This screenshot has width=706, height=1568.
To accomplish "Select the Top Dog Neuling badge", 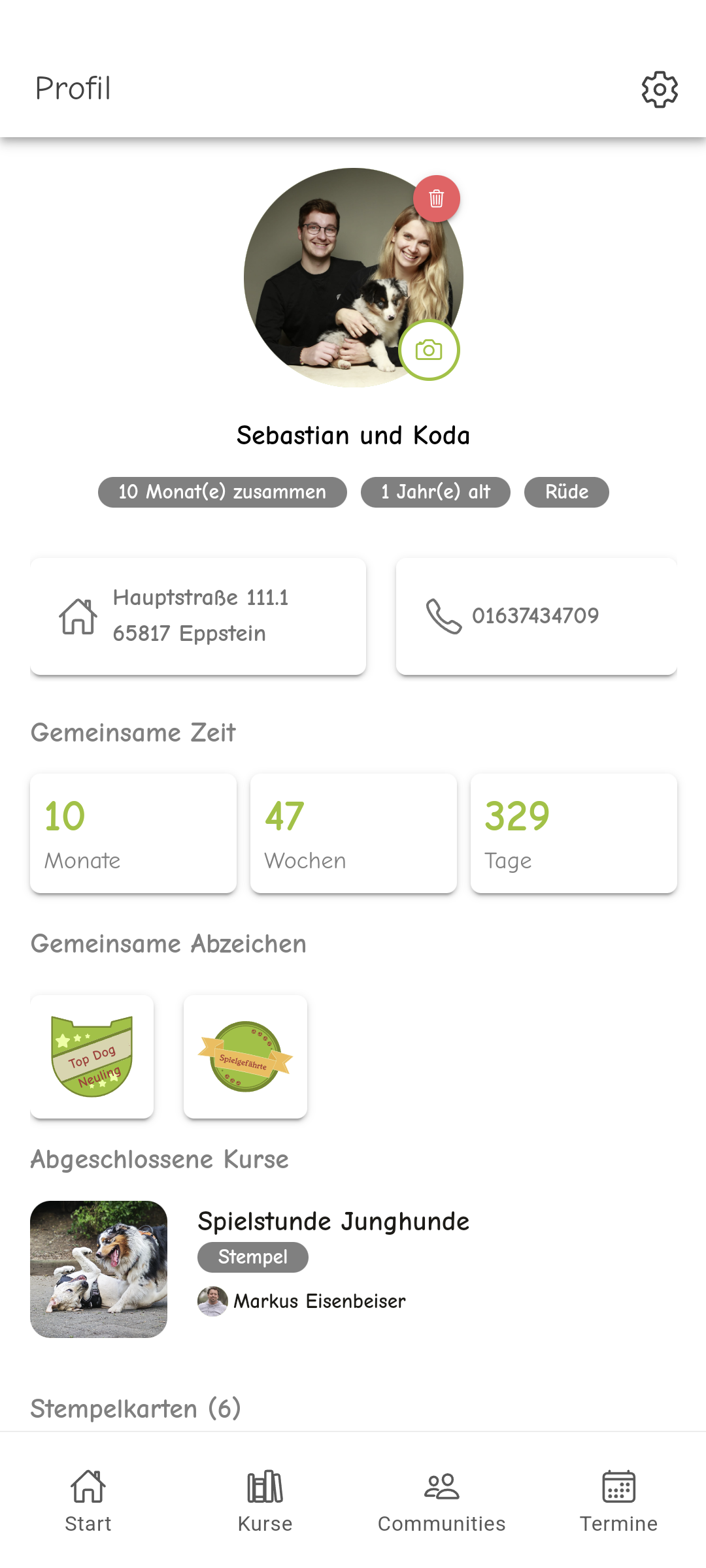I will point(92,1056).
